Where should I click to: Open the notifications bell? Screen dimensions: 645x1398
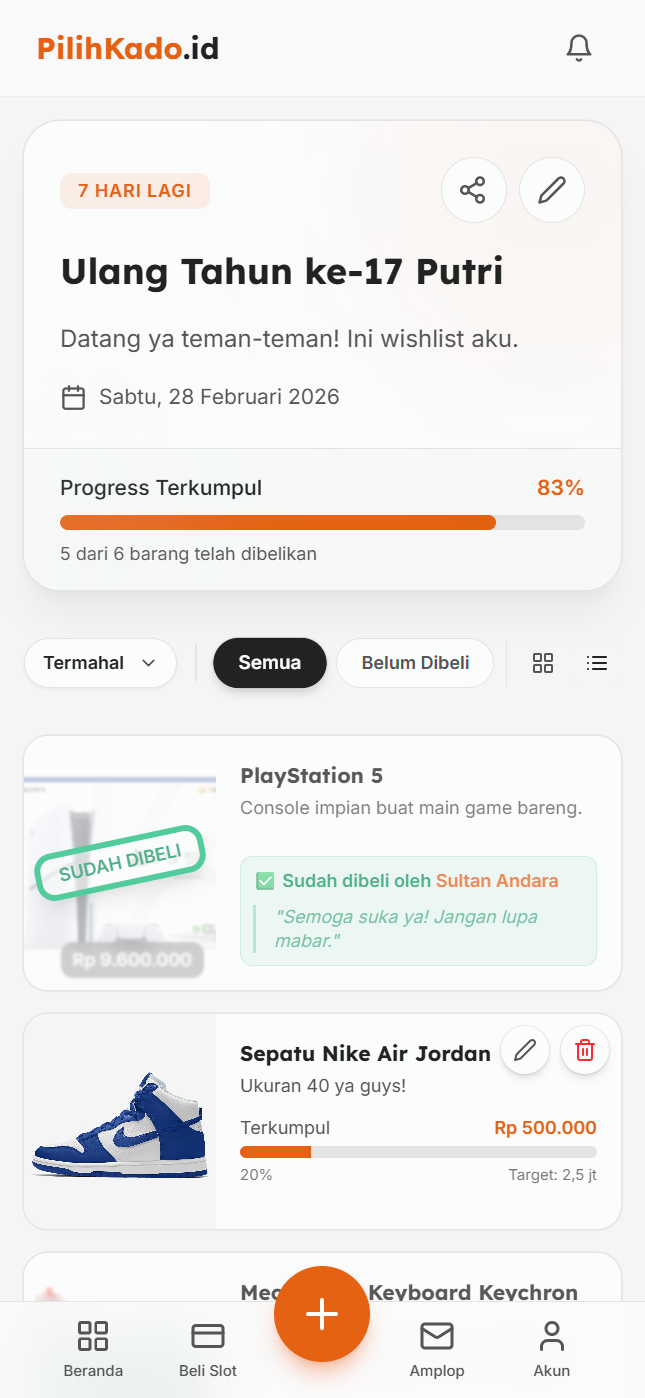pos(578,48)
